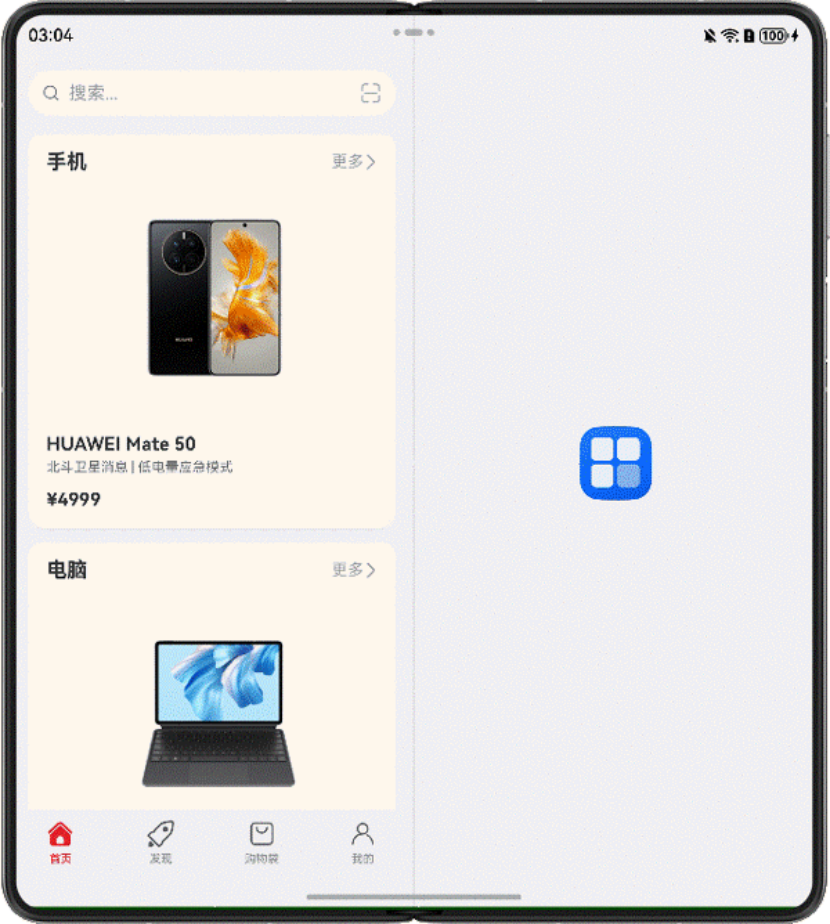Image resolution: width=830 pixels, height=924 pixels.
Task: Select the 首页 home tab
Action: 60,843
